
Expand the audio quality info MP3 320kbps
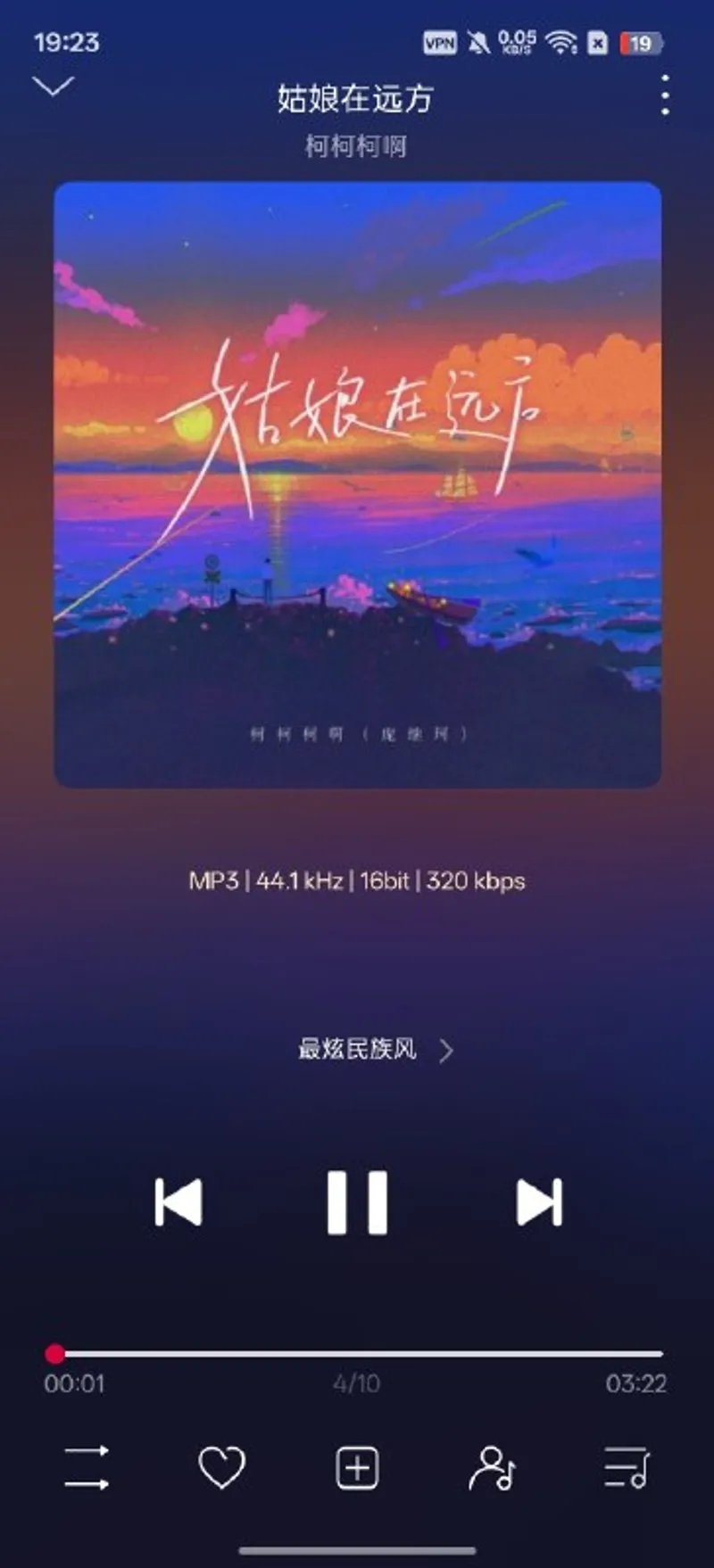(357, 881)
